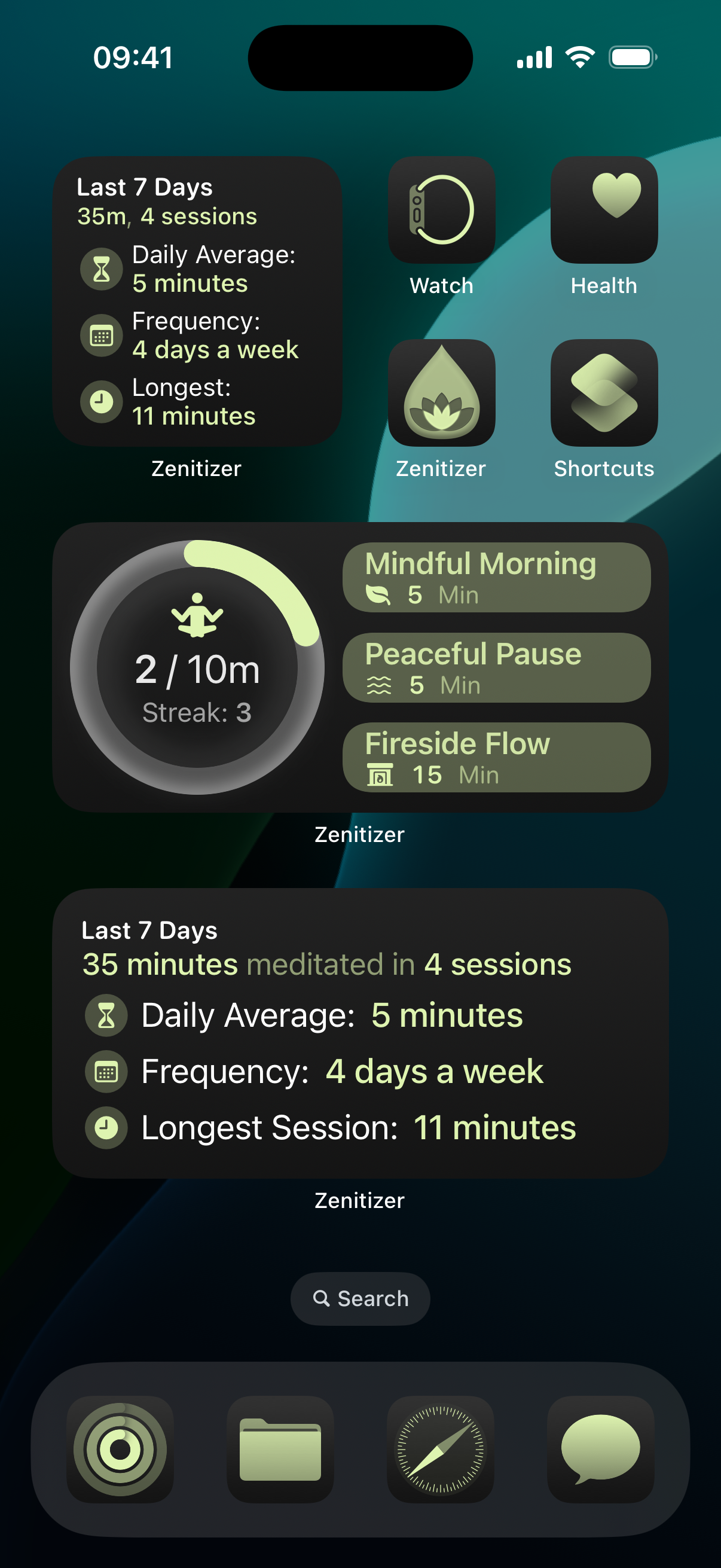Screen dimensions: 721x1568
Task: Open Messages from the dock
Action: pos(600,1450)
